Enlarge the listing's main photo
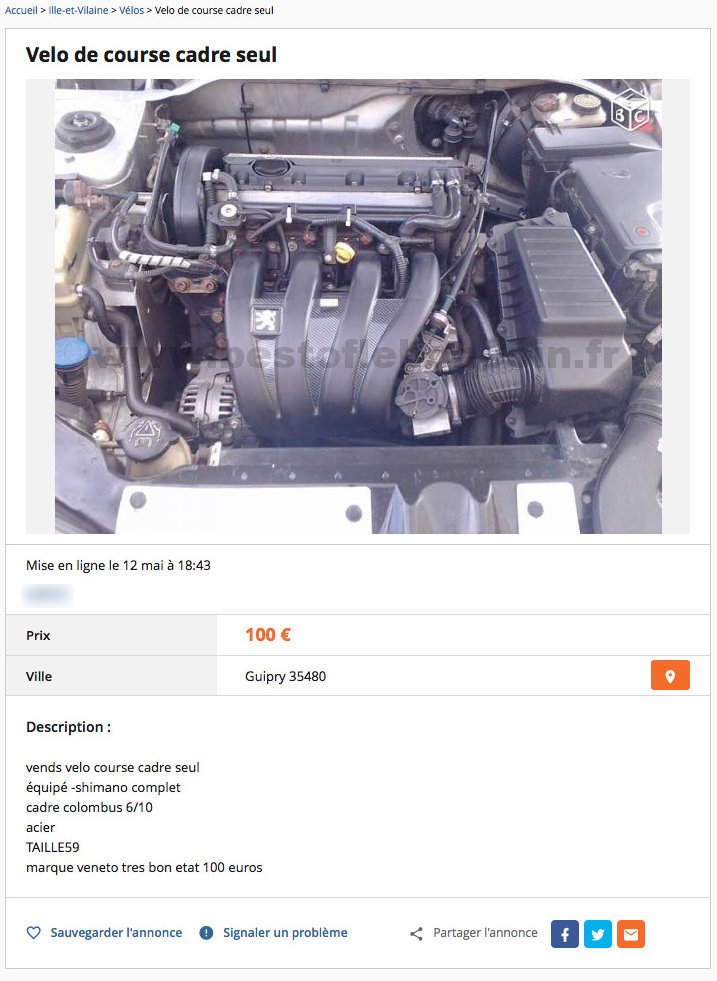717x981 pixels. pos(358,306)
